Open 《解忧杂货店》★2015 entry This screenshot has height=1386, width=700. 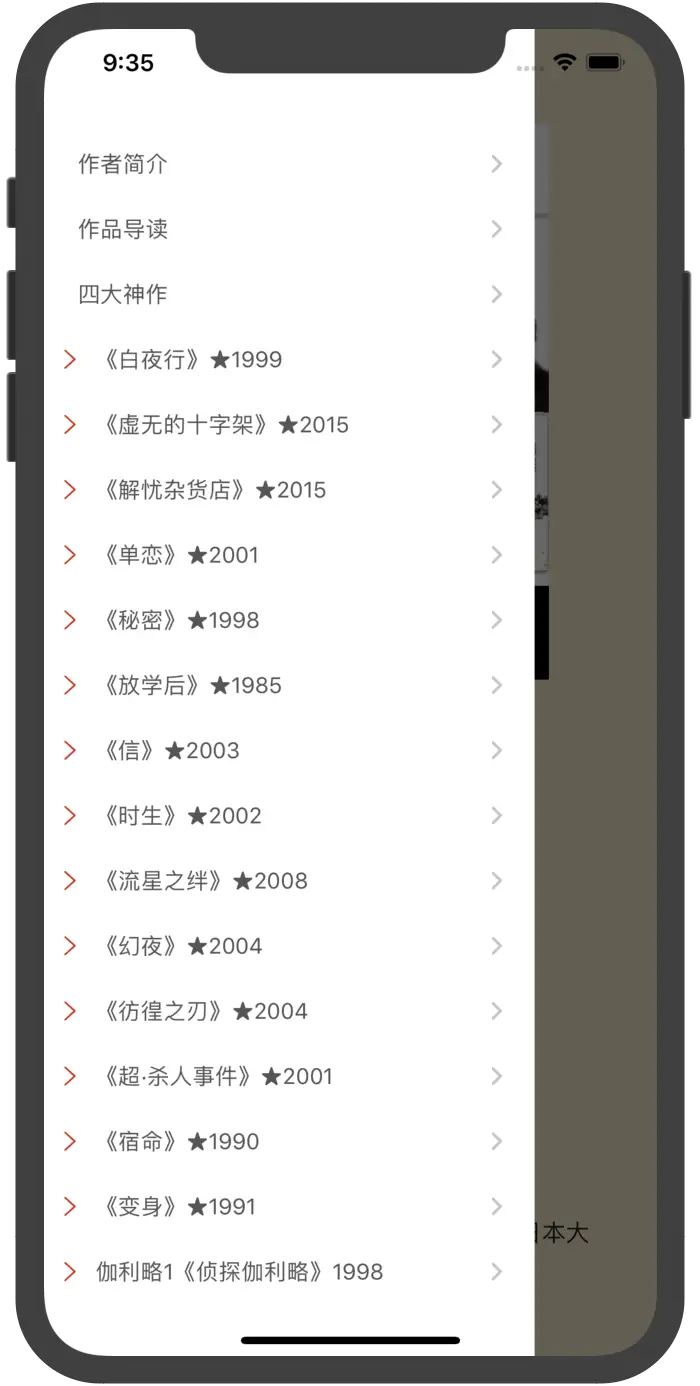[212, 490]
